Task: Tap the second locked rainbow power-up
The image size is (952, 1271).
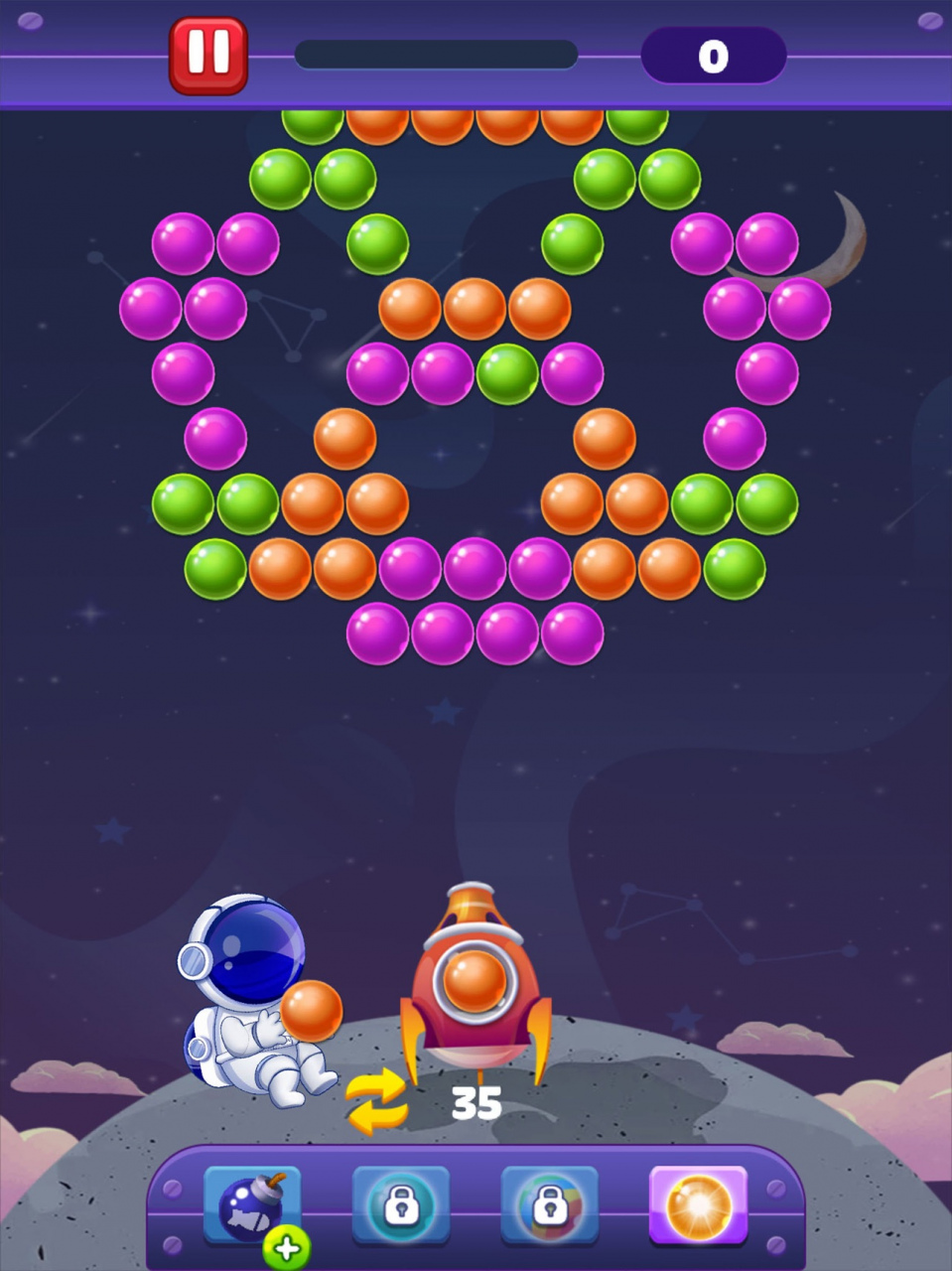Action: pyautogui.click(x=549, y=1205)
